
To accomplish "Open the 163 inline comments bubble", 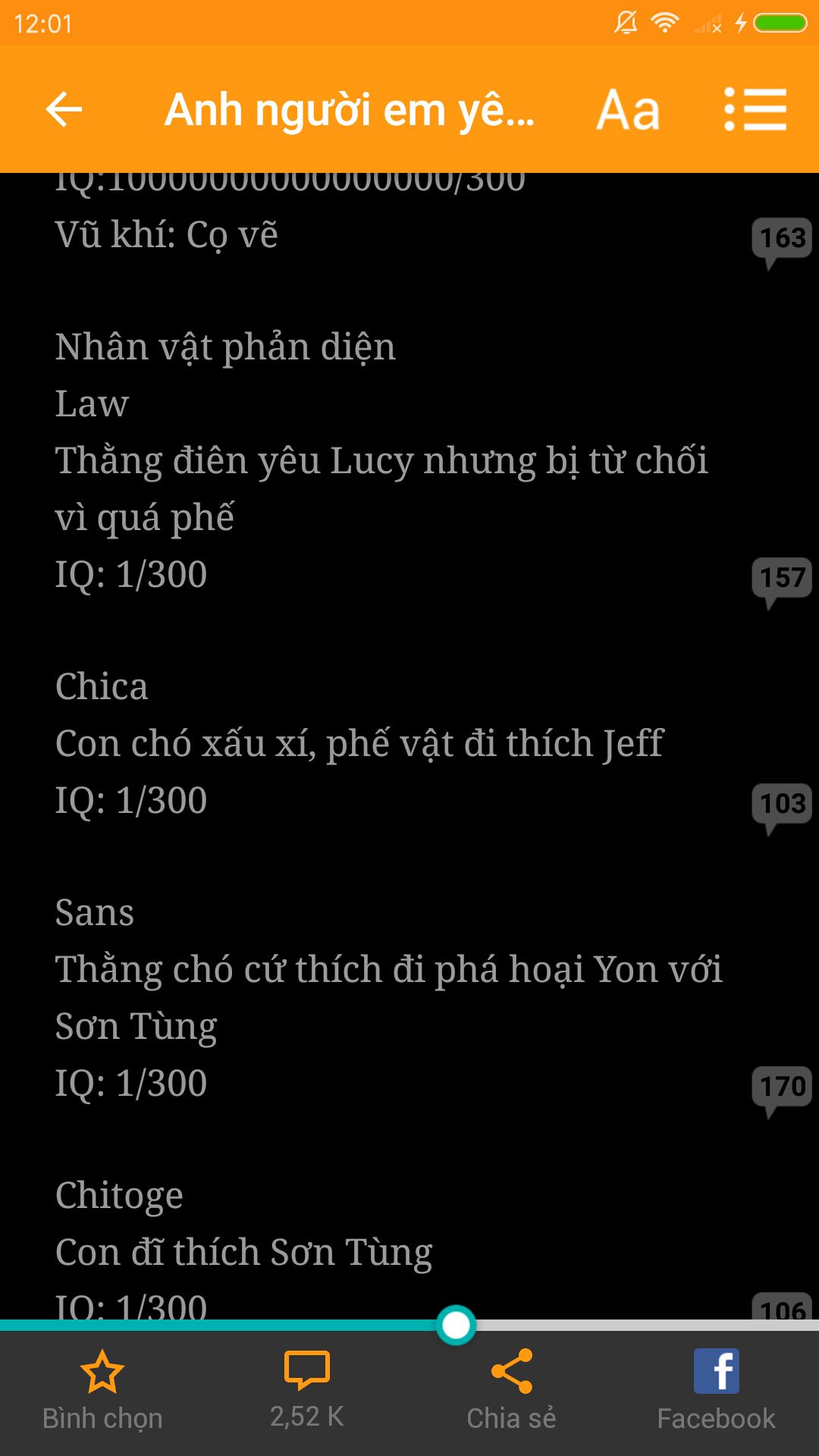I will [782, 242].
